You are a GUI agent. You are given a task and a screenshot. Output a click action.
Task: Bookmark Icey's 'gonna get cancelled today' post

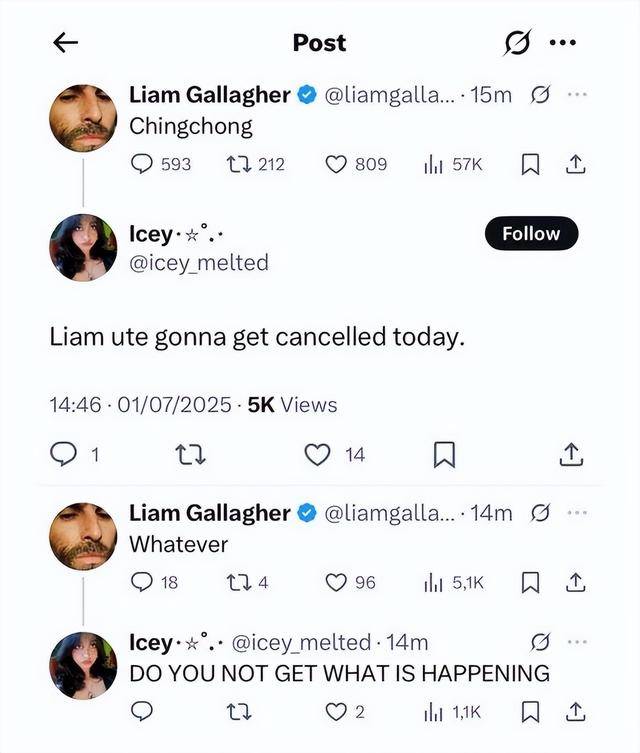pyautogui.click(x=443, y=455)
